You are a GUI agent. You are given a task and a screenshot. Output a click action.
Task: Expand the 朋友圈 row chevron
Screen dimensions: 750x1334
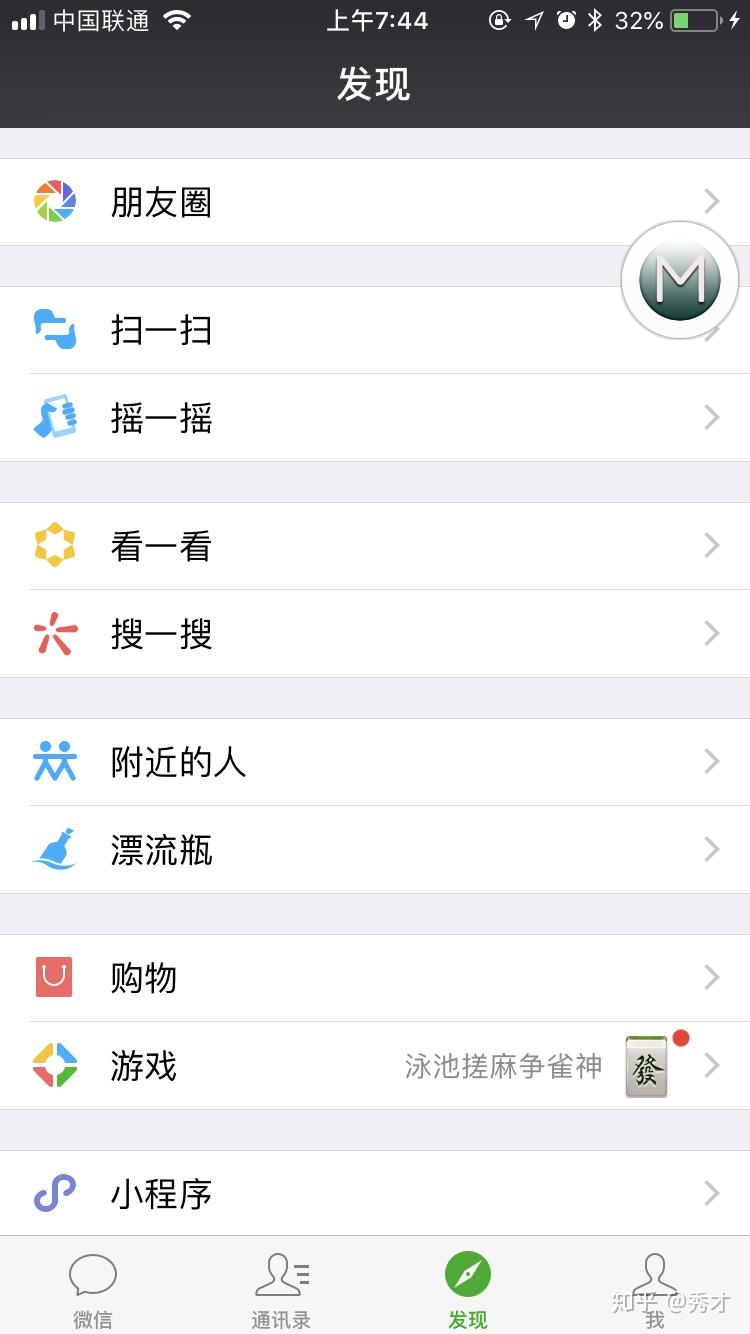tap(711, 200)
